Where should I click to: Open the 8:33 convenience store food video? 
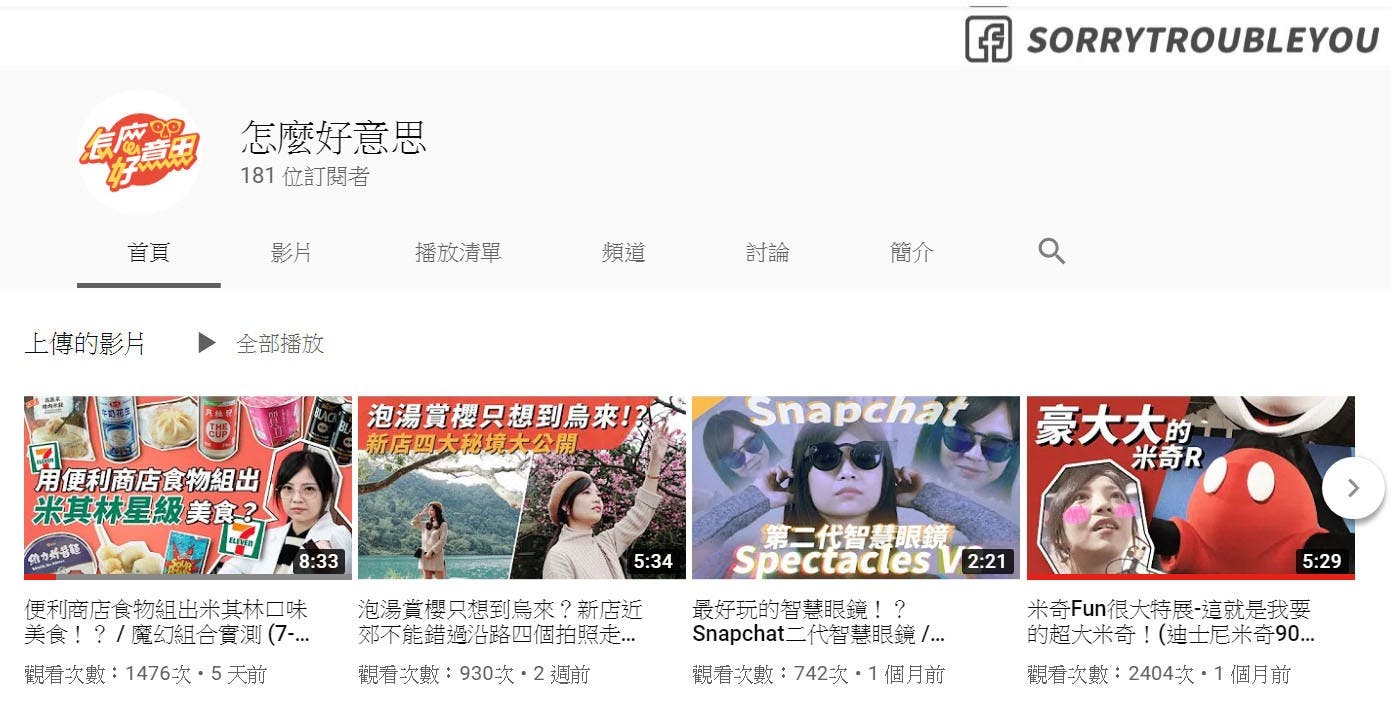coord(188,487)
